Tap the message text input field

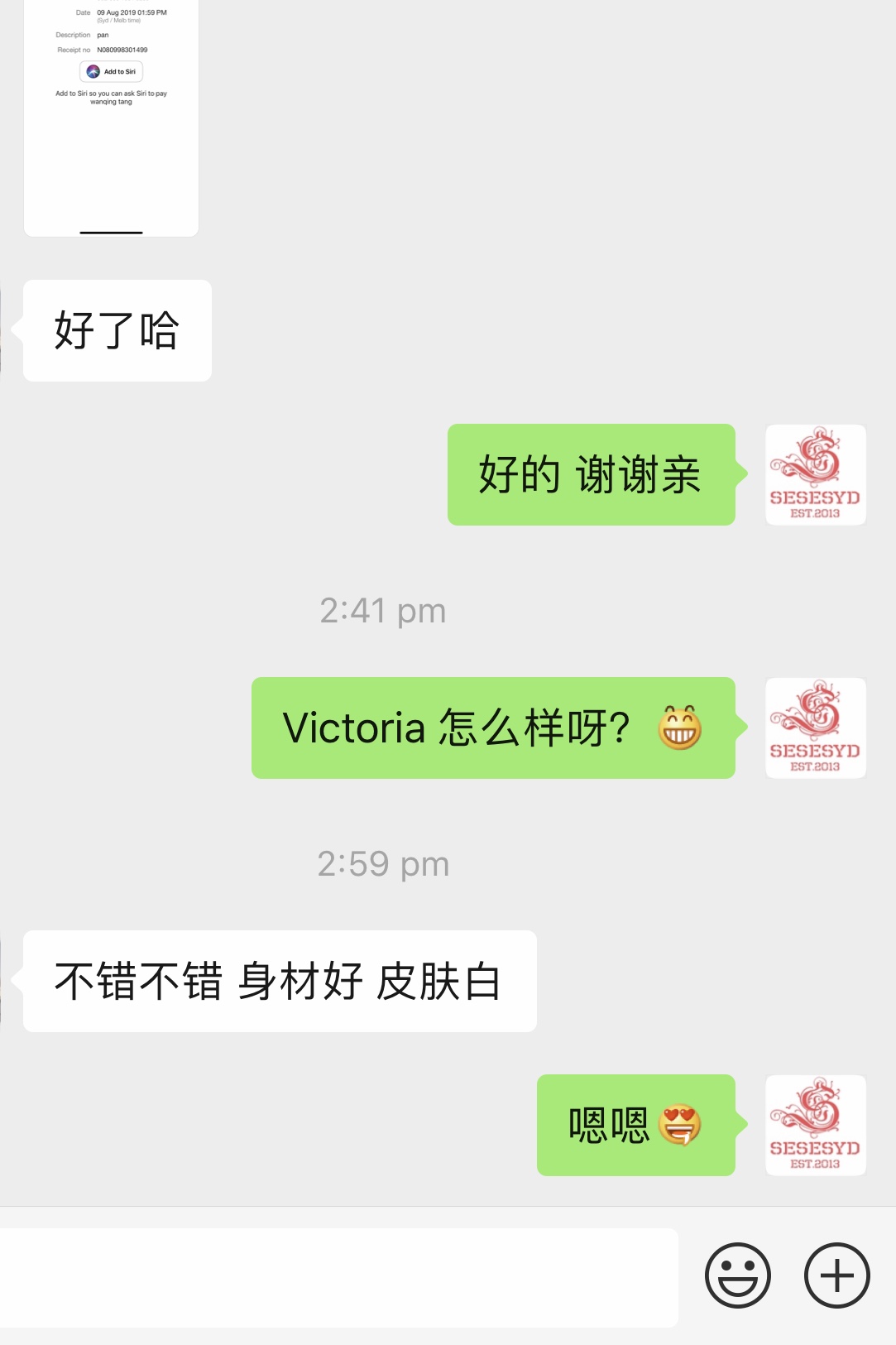click(339, 1277)
